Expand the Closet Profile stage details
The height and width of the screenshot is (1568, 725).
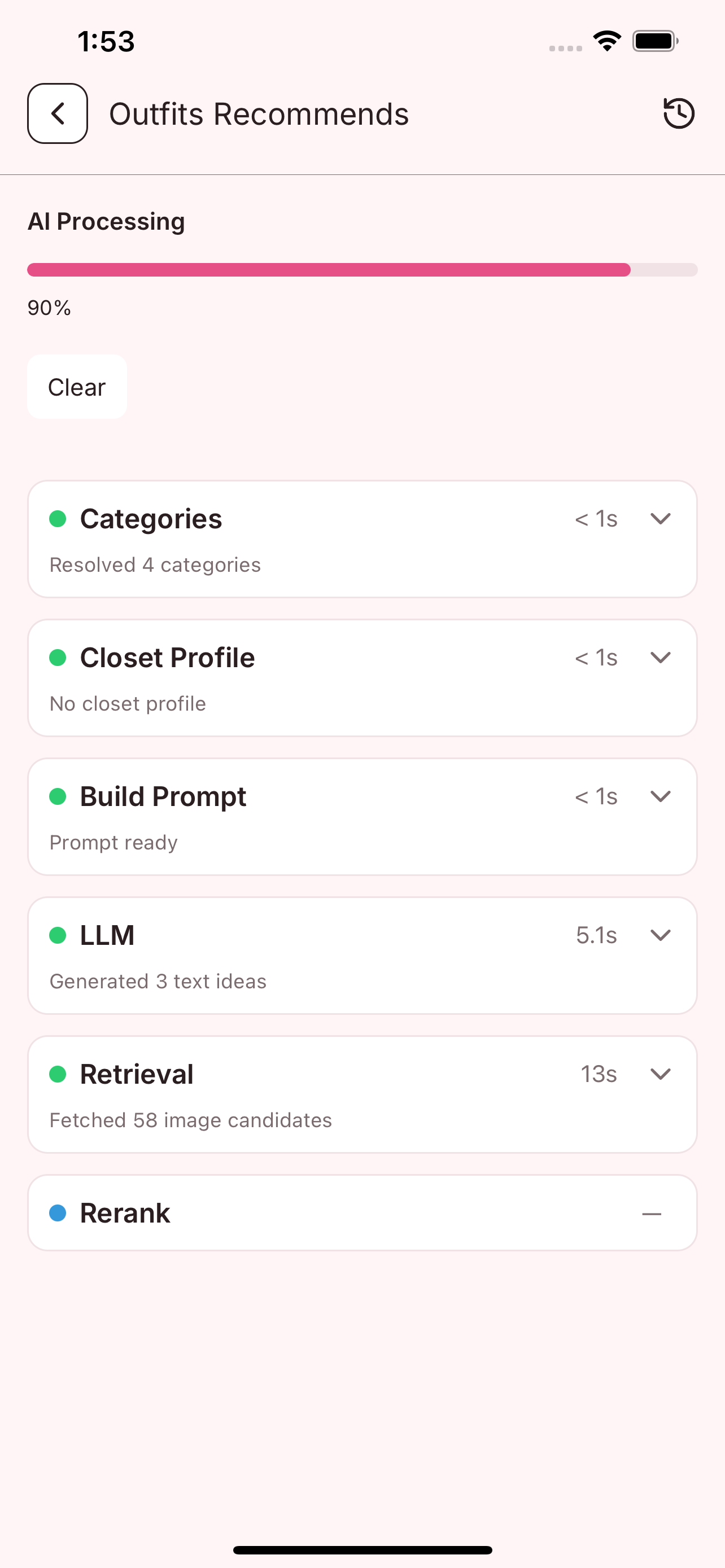[661, 658]
